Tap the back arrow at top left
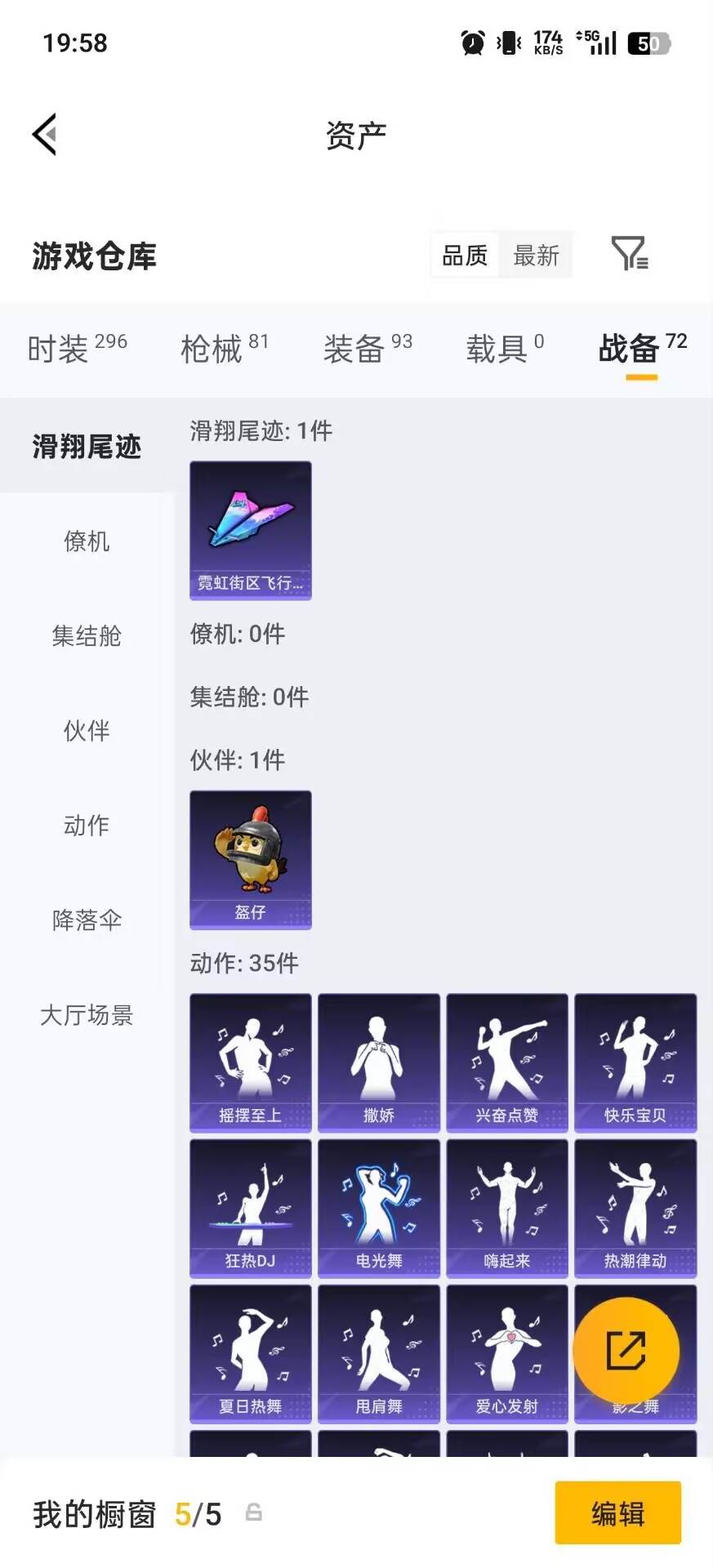 tap(45, 134)
